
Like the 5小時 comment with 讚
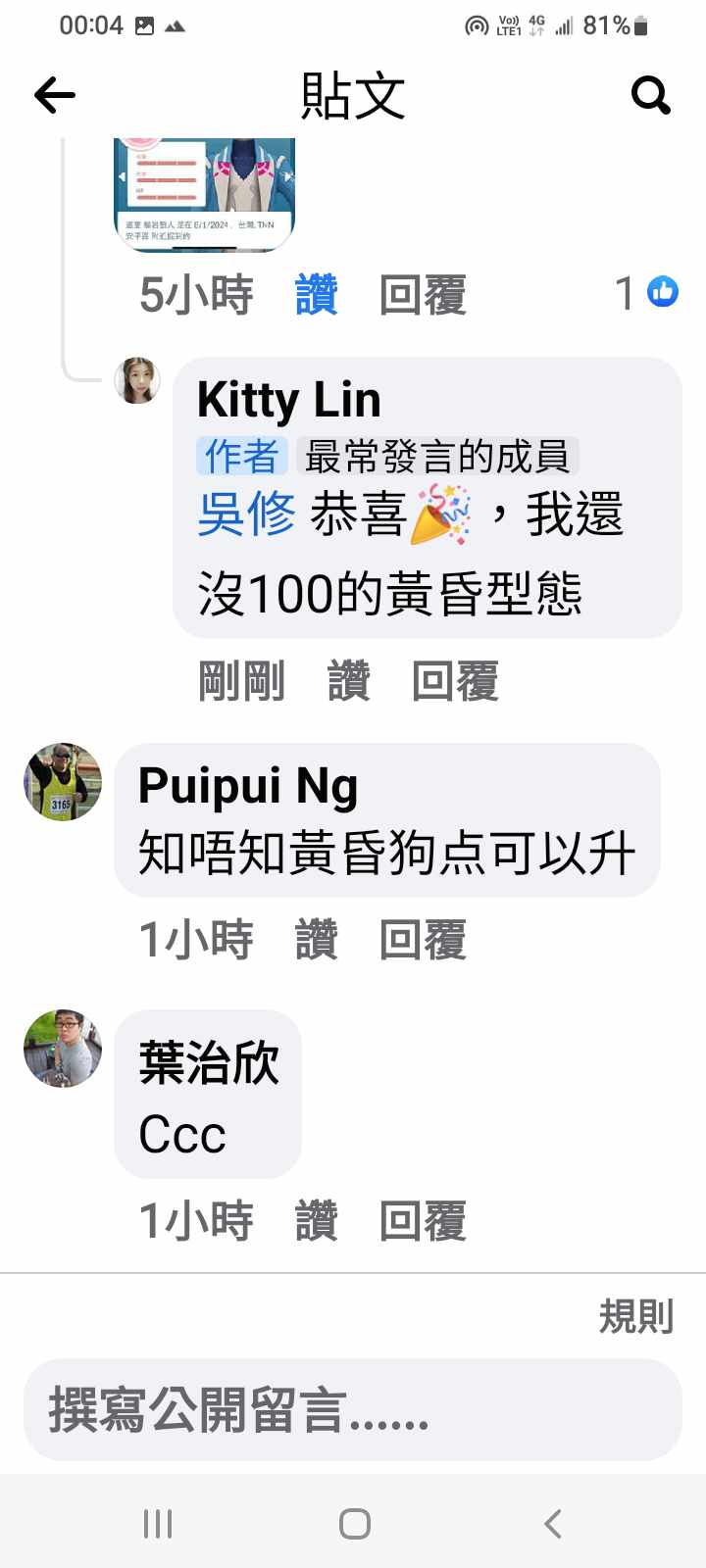point(316,295)
